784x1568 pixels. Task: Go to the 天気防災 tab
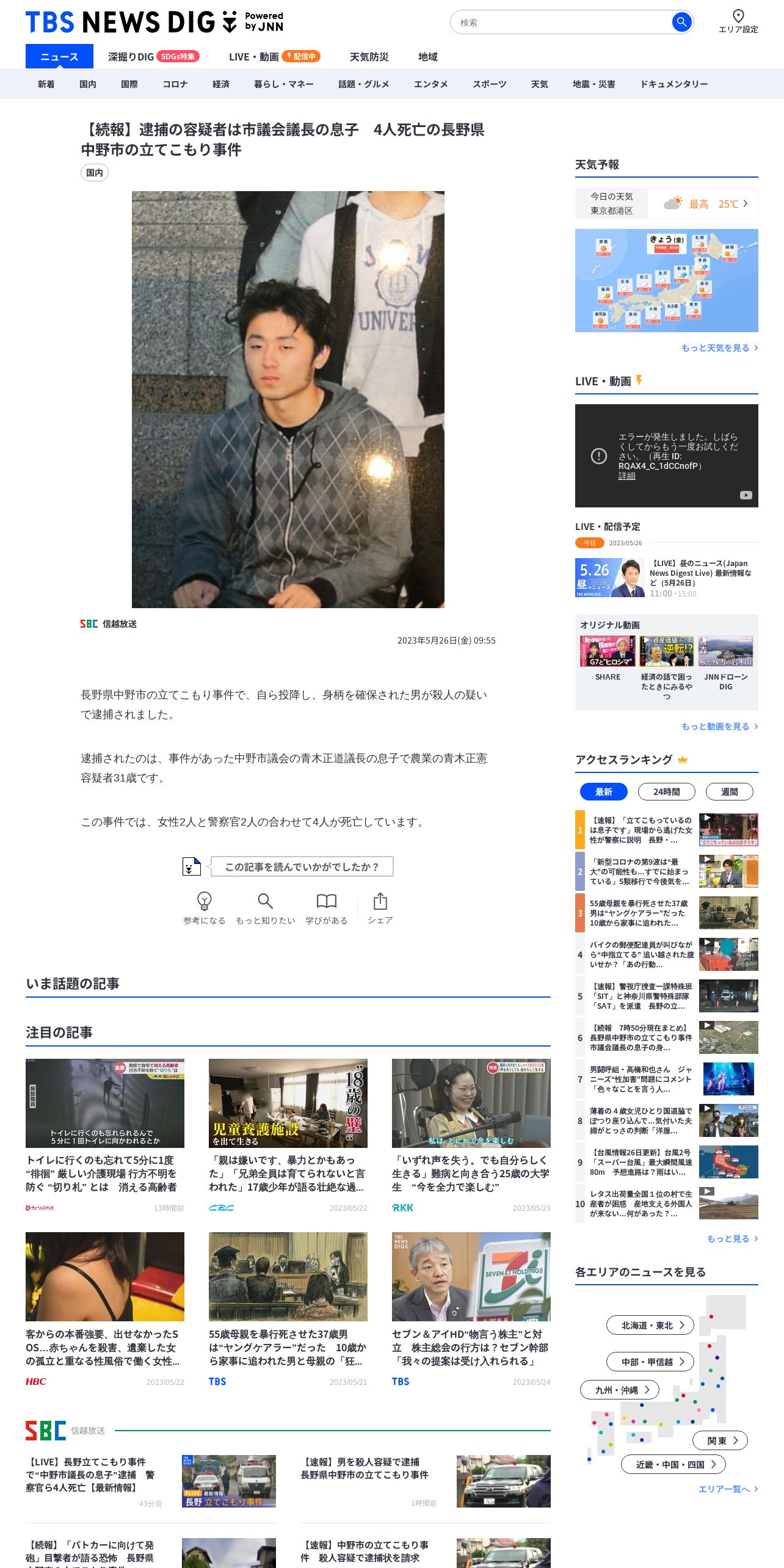point(369,56)
